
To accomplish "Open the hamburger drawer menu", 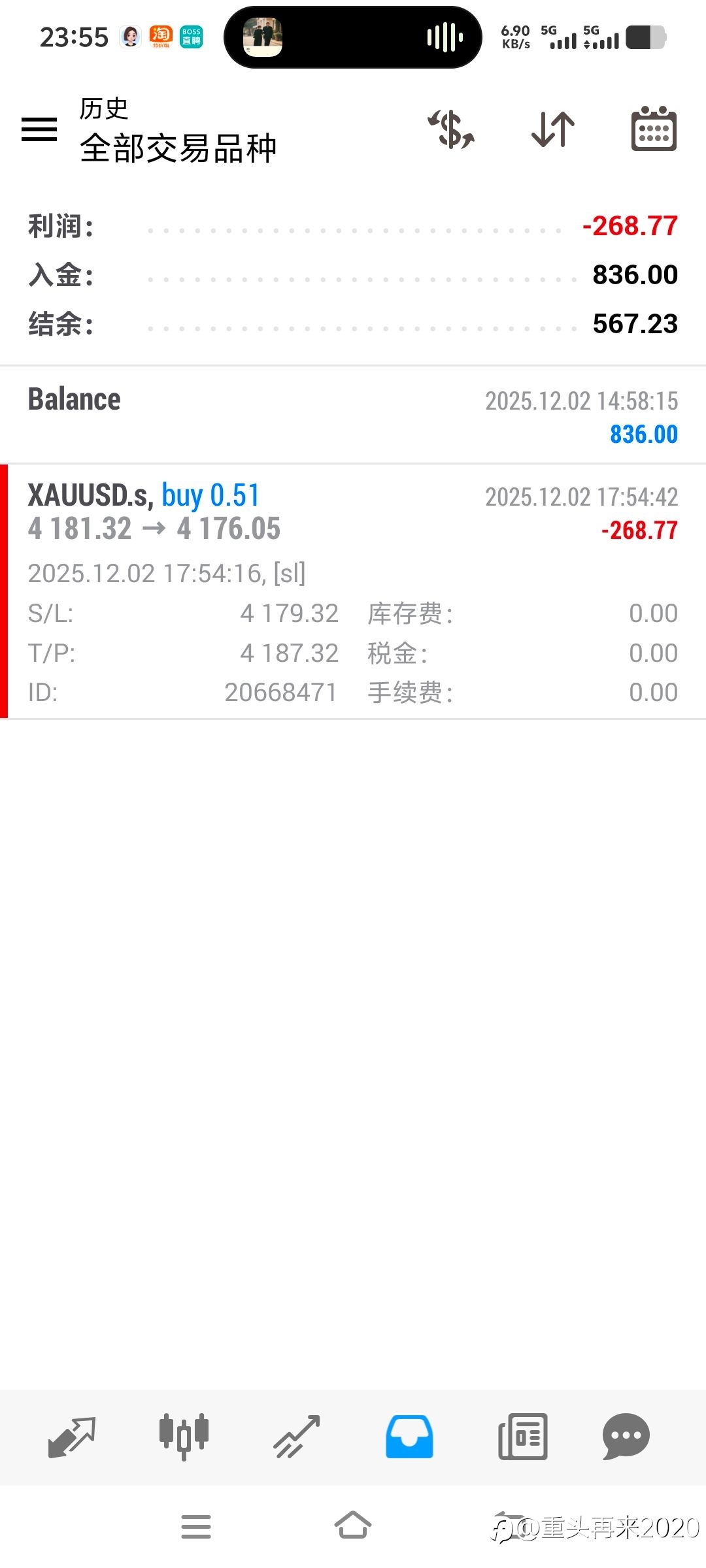I will click(39, 129).
